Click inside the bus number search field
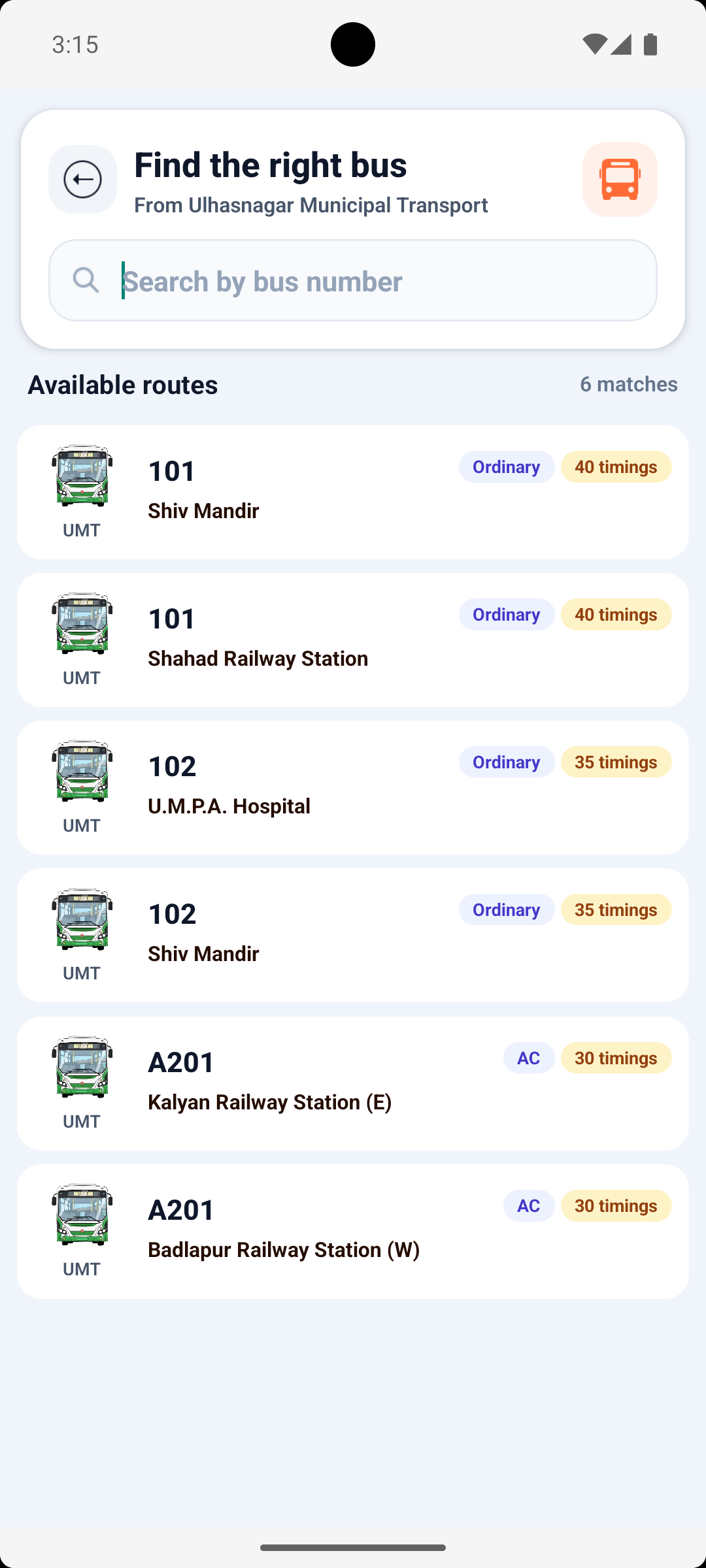 pyautogui.click(x=353, y=280)
